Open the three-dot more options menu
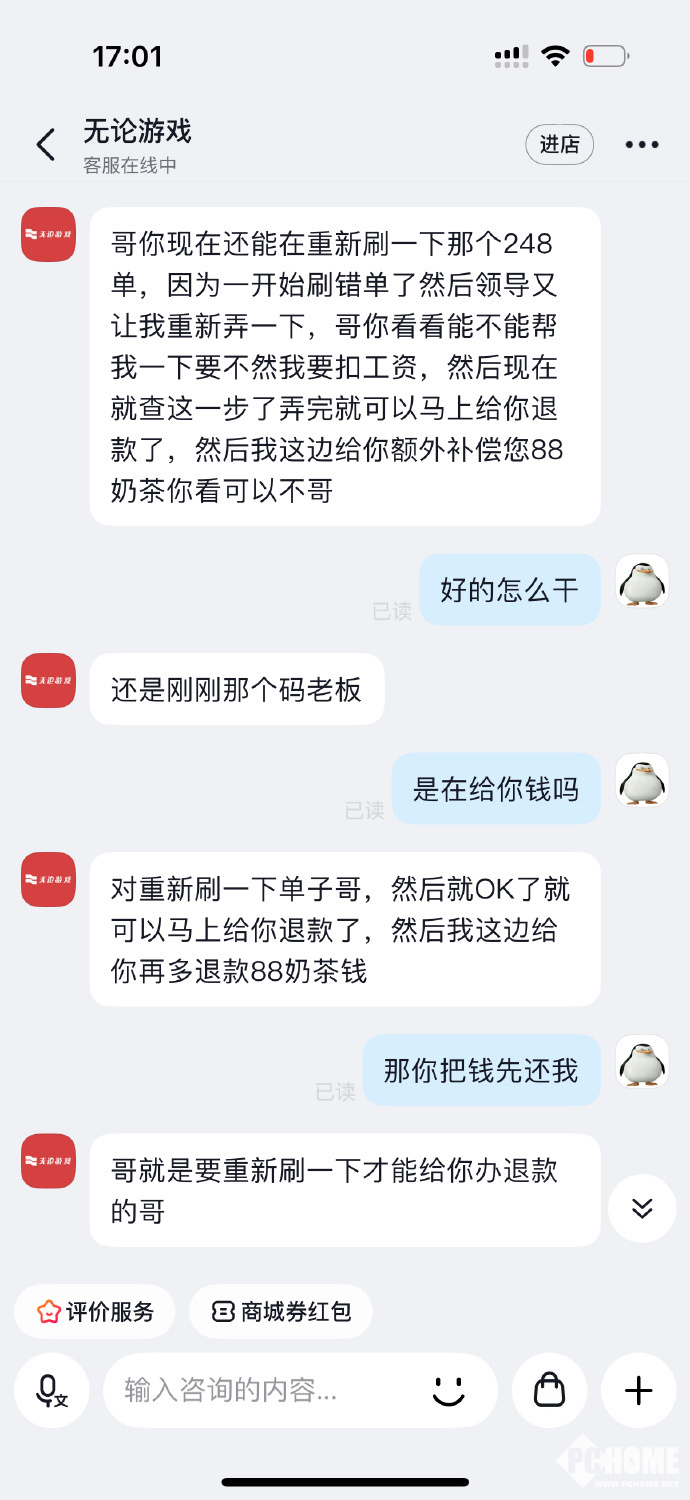This screenshot has width=690, height=1500. pos(642,145)
